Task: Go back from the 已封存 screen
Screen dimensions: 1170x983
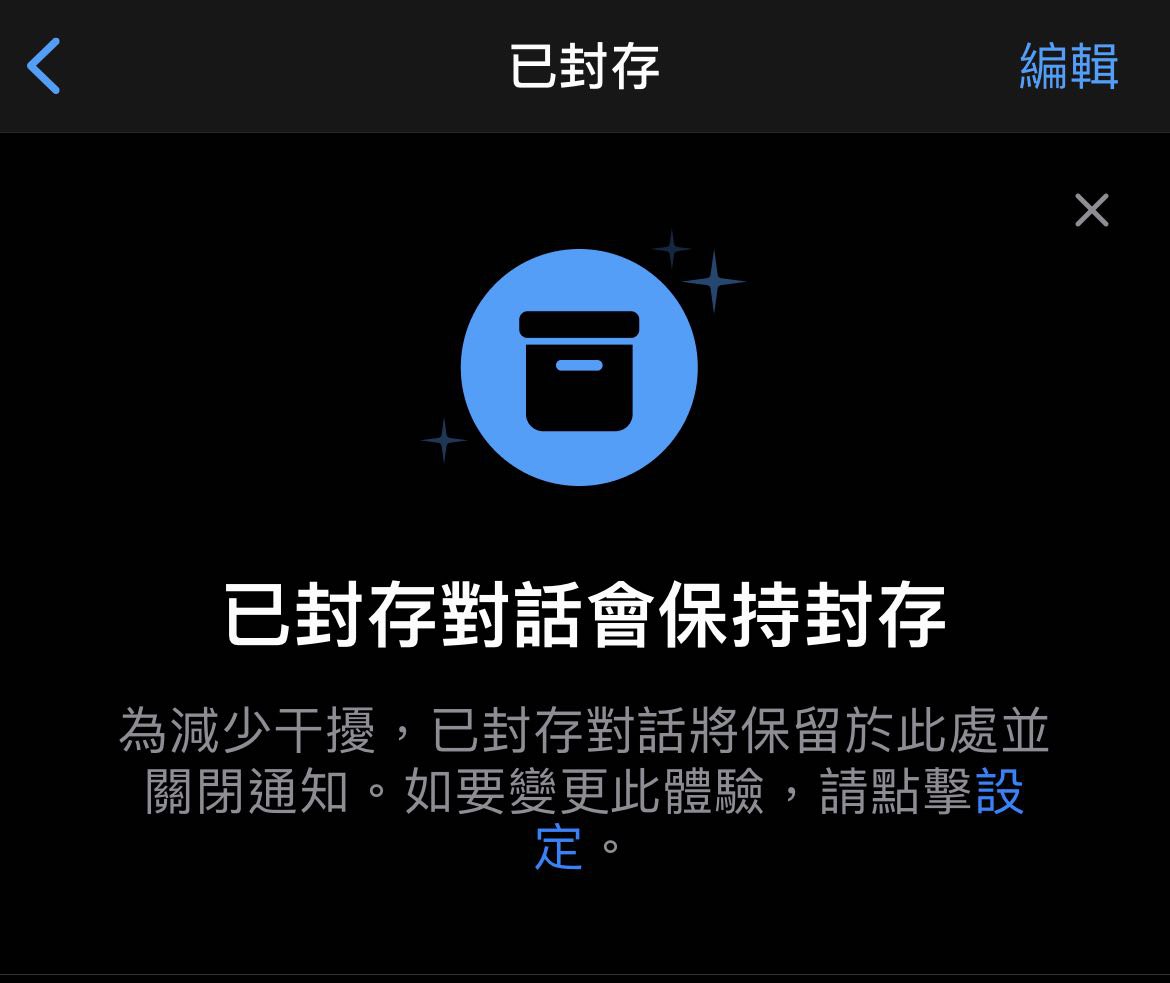Action: 44,66
